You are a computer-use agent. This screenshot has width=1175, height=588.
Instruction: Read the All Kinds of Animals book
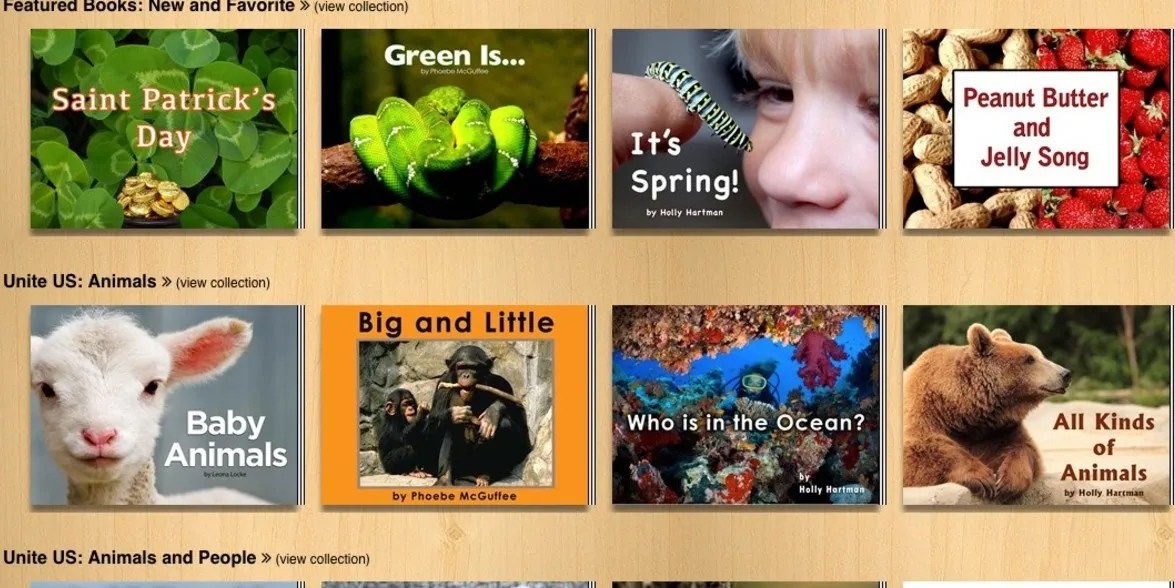coord(1036,405)
